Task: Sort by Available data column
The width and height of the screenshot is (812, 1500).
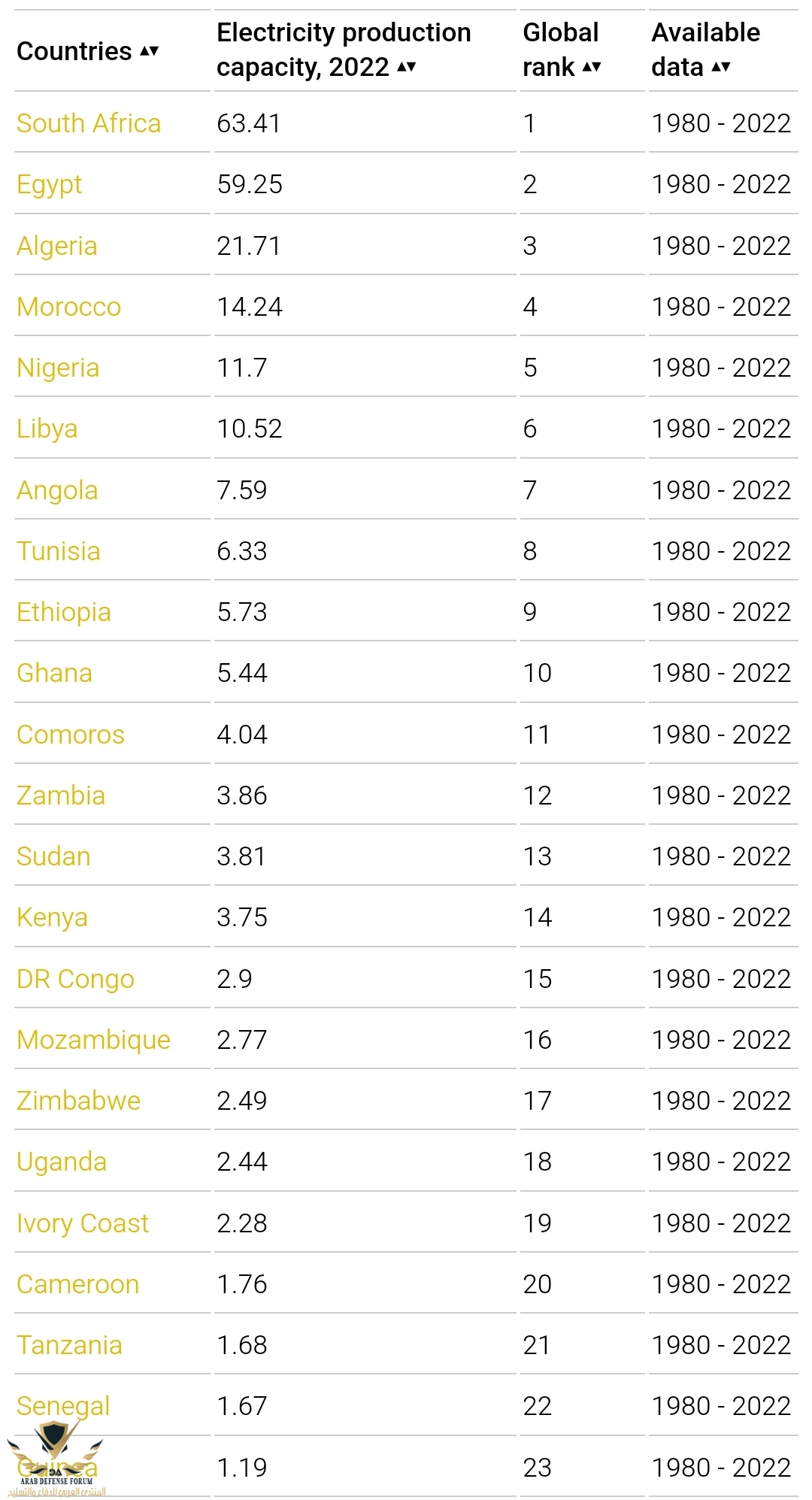Action: point(720,67)
